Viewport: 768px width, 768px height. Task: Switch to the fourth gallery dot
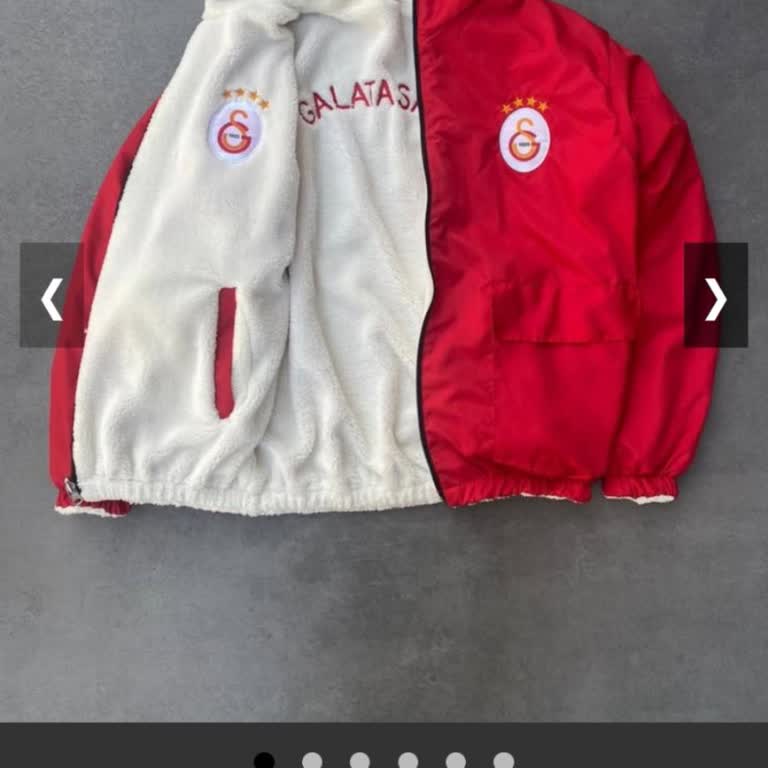(408, 762)
